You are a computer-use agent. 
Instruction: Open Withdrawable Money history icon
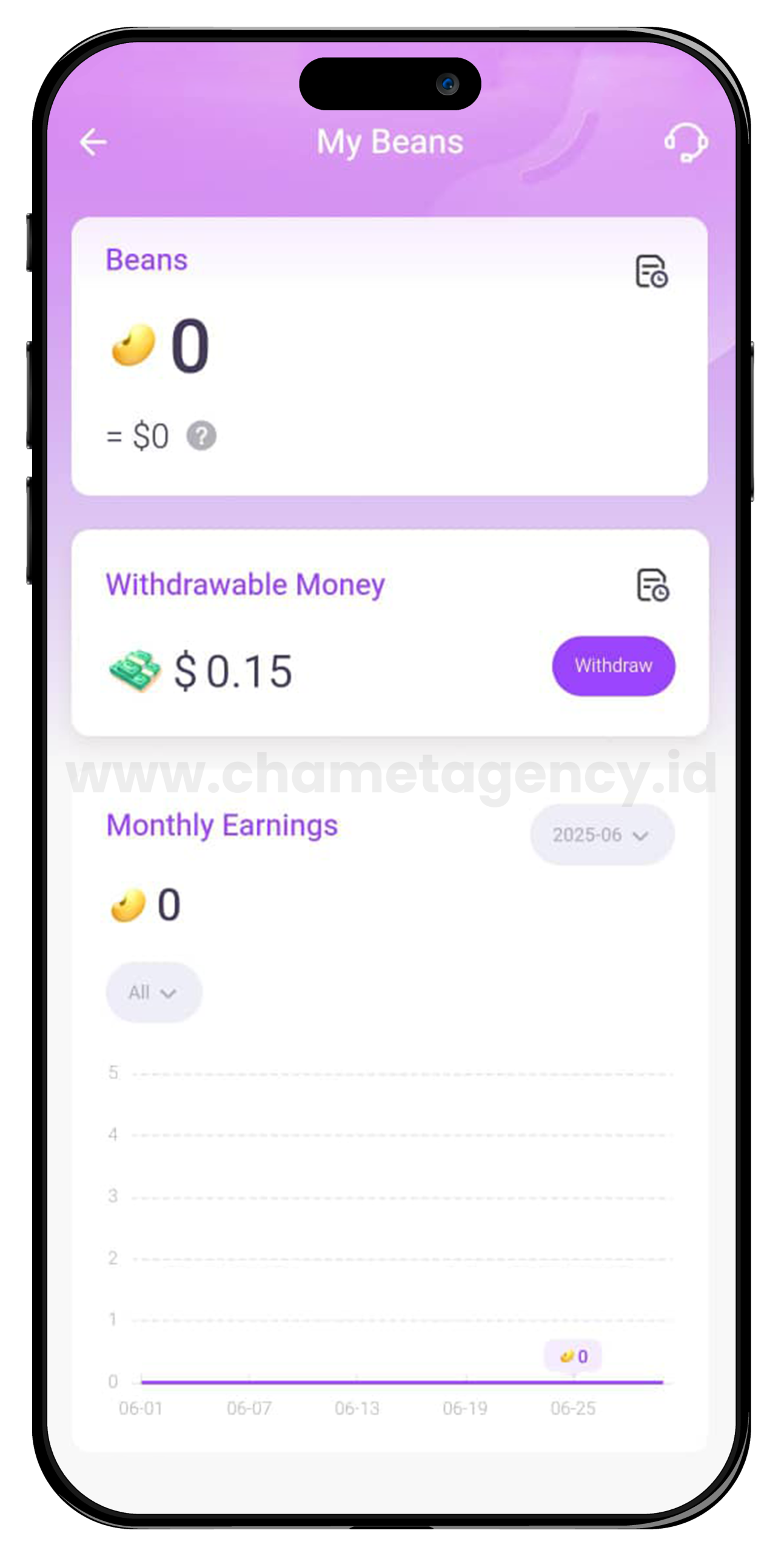652,585
